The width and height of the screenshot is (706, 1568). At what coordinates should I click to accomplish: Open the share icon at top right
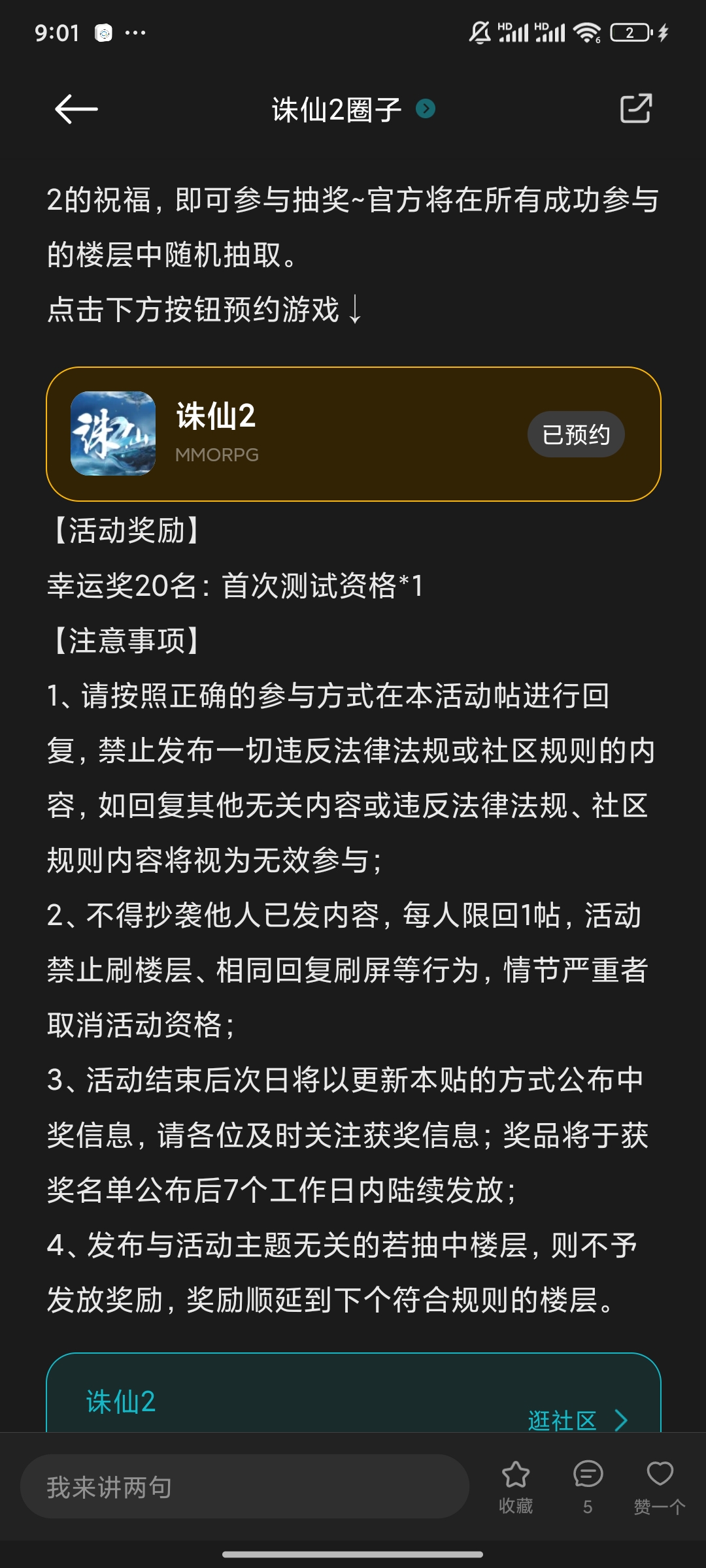pyautogui.click(x=636, y=108)
